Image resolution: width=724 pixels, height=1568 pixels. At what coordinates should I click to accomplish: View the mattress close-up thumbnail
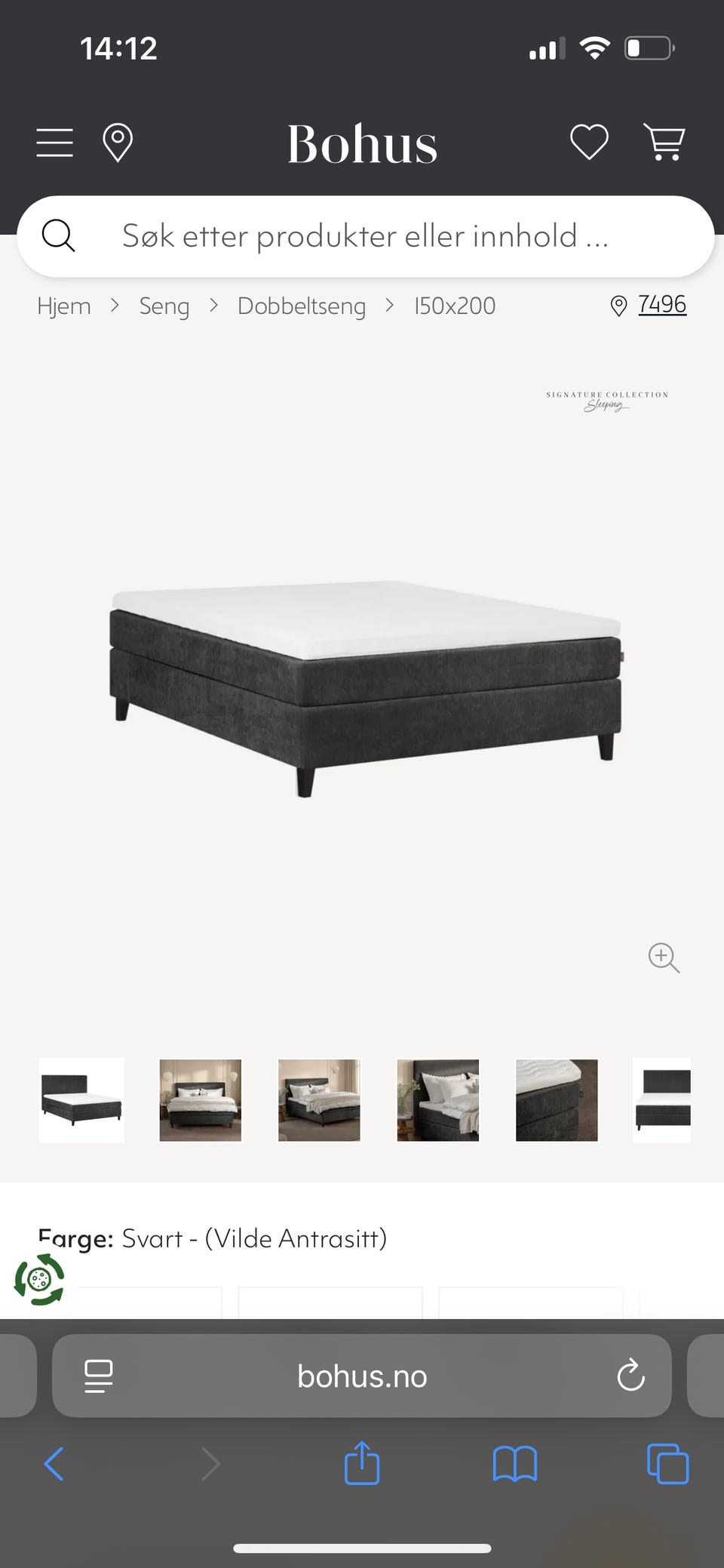[x=557, y=1100]
